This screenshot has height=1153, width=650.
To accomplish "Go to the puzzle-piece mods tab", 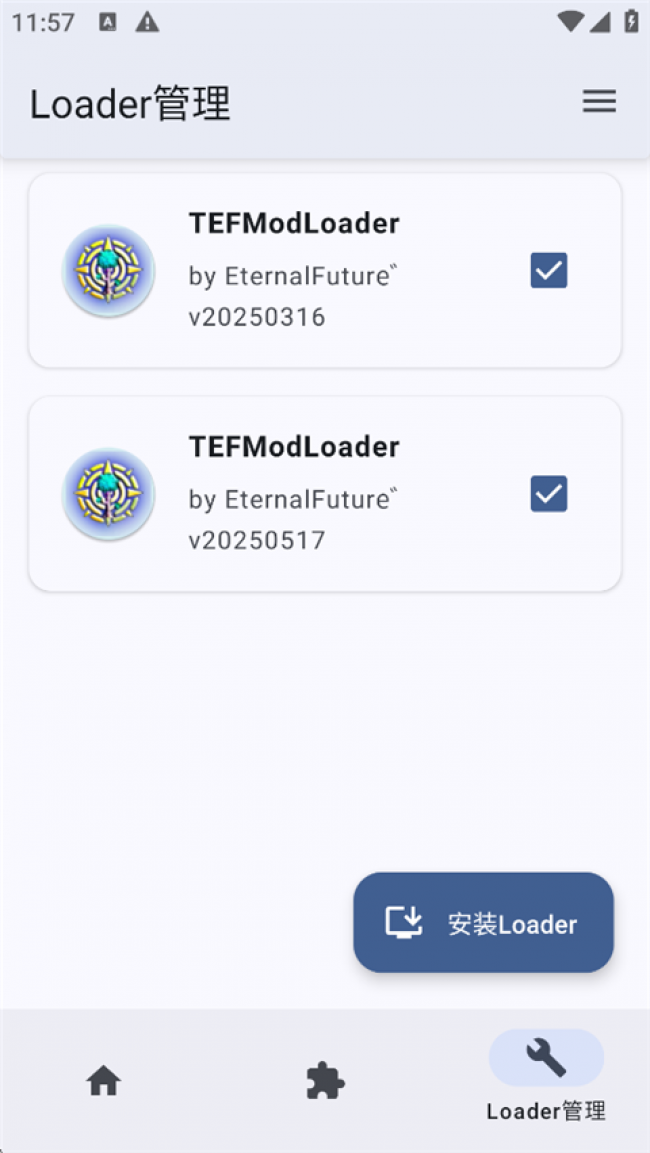I will [325, 1081].
